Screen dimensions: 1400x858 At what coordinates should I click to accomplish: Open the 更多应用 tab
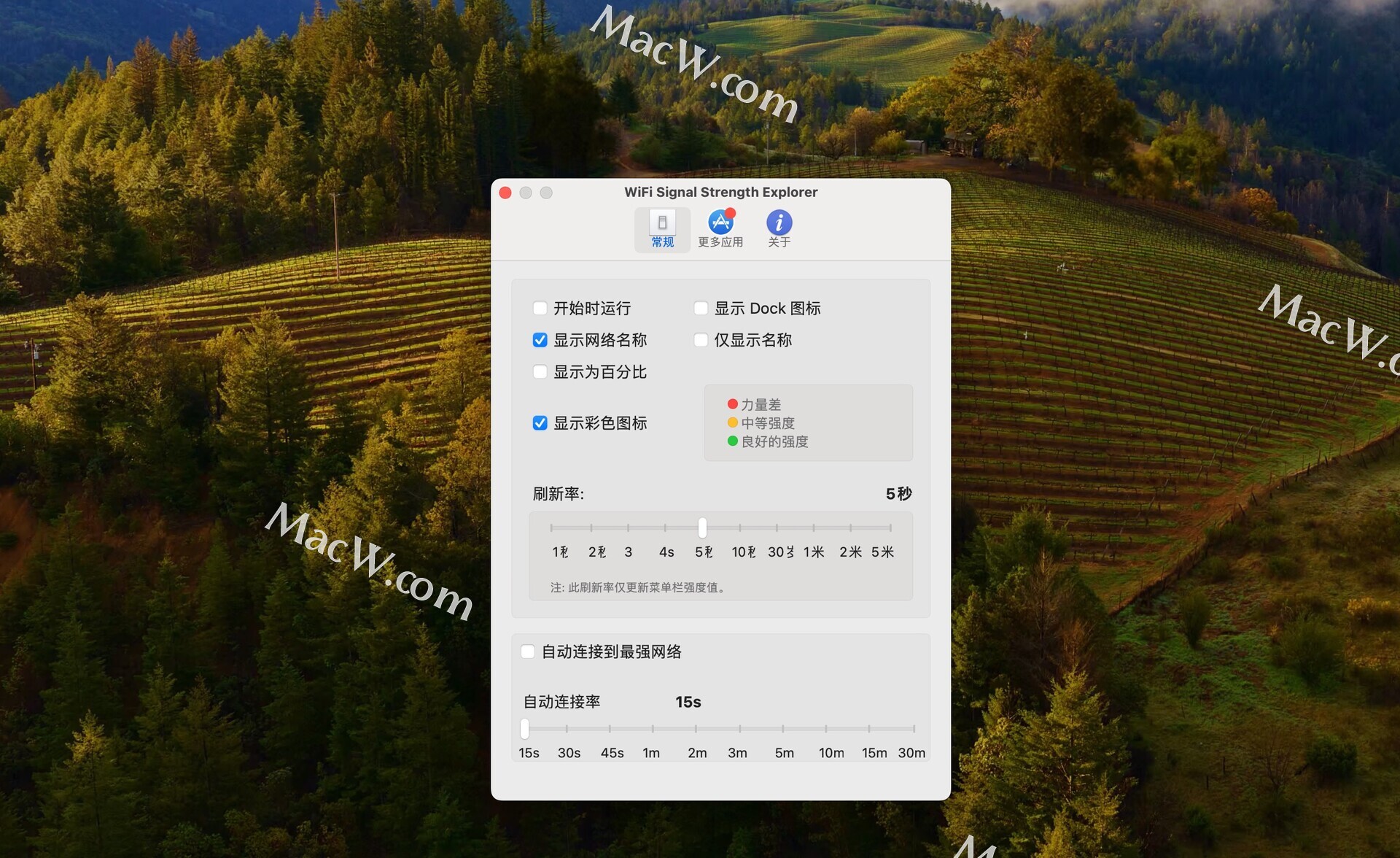click(720, 229)
